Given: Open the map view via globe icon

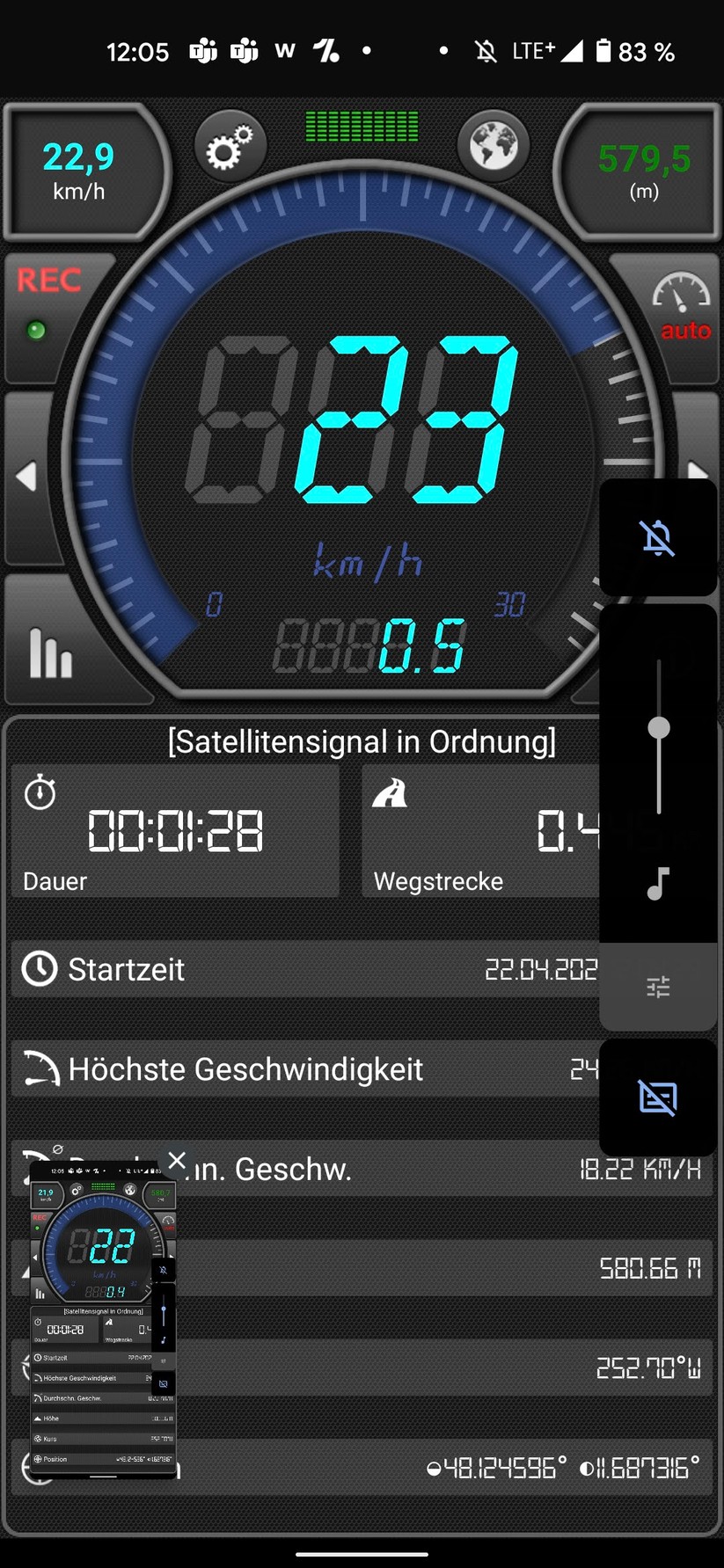Looking at the screenshot, I should [x=493, y=145].
